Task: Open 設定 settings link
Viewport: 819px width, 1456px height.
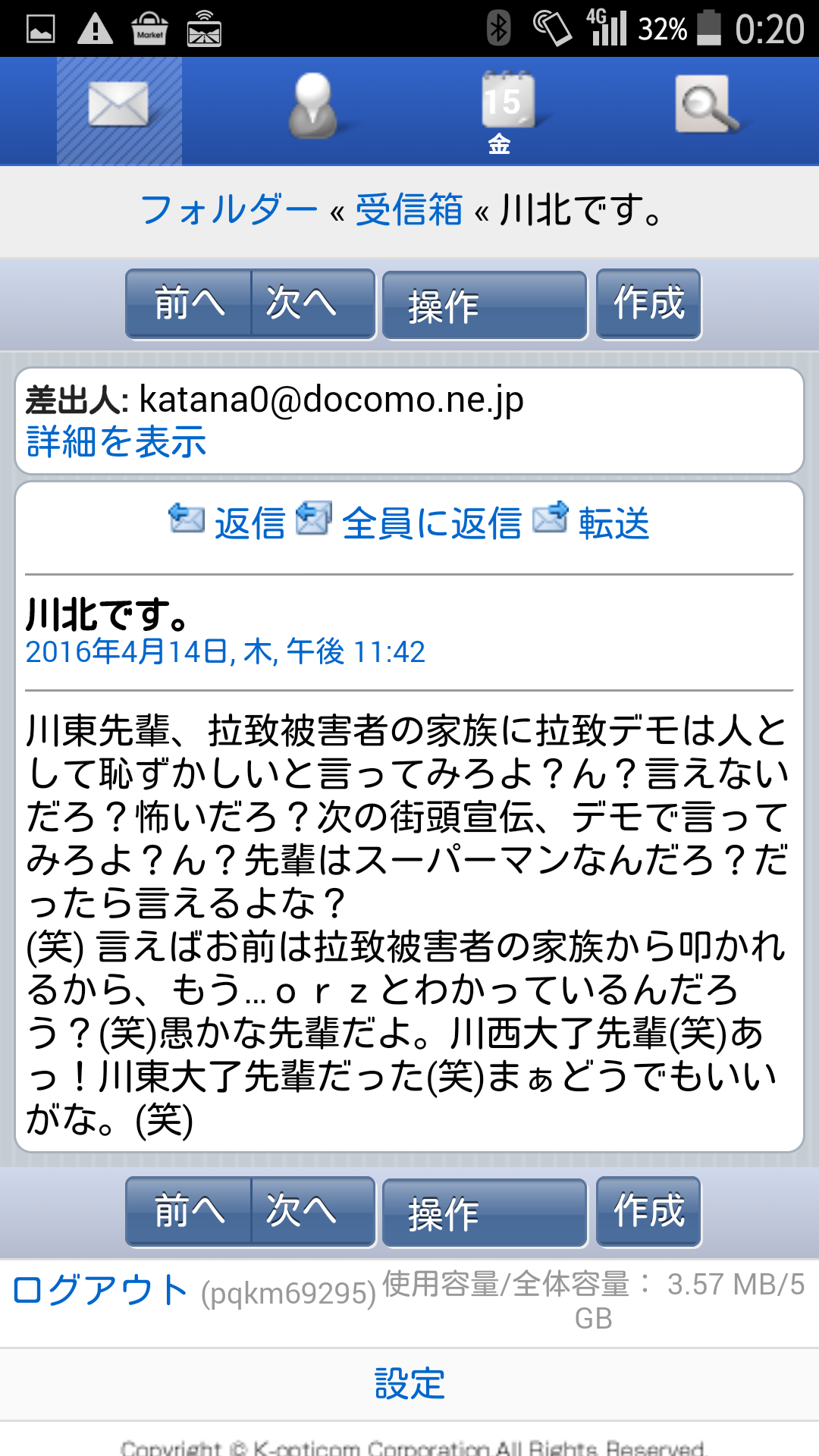Action: [409, 1384]
